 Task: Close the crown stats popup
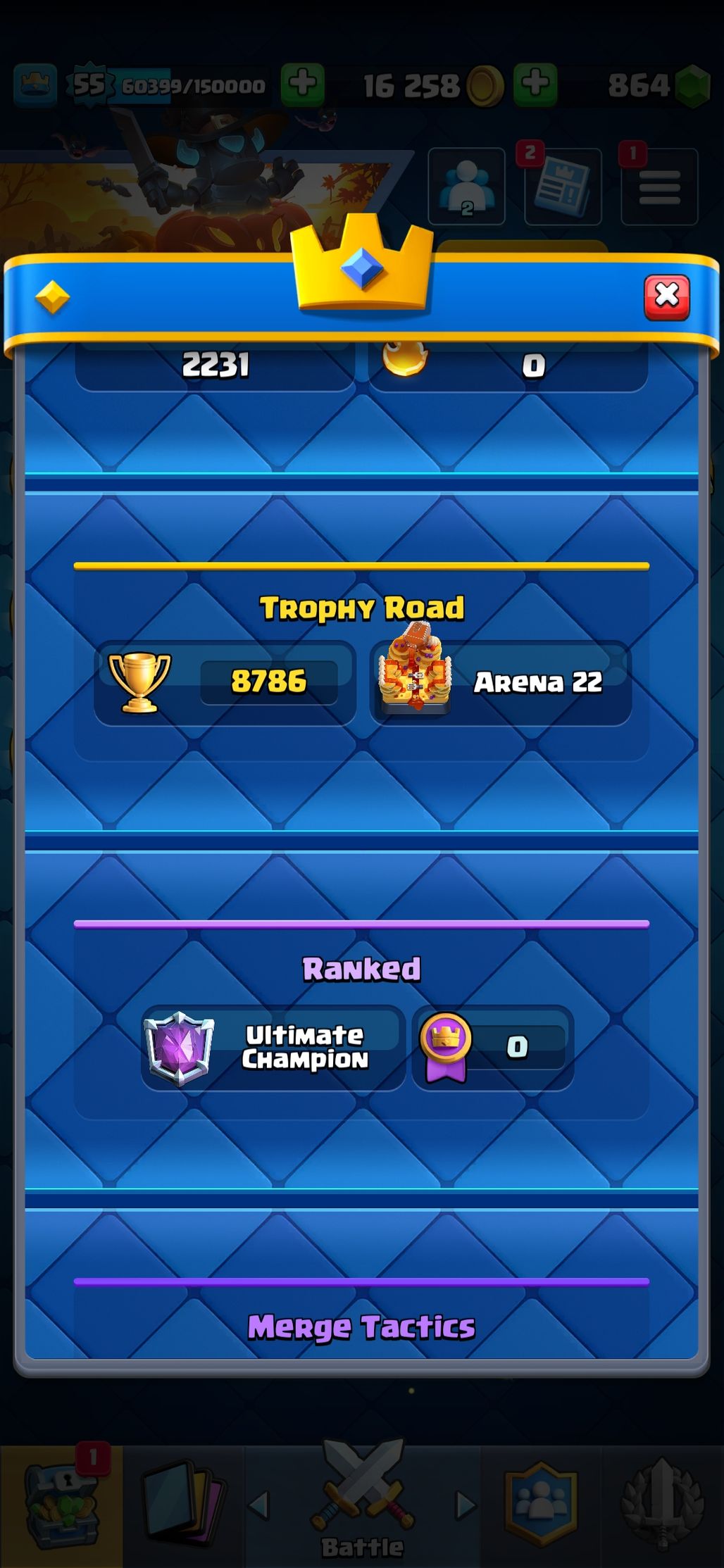[666, 296]
